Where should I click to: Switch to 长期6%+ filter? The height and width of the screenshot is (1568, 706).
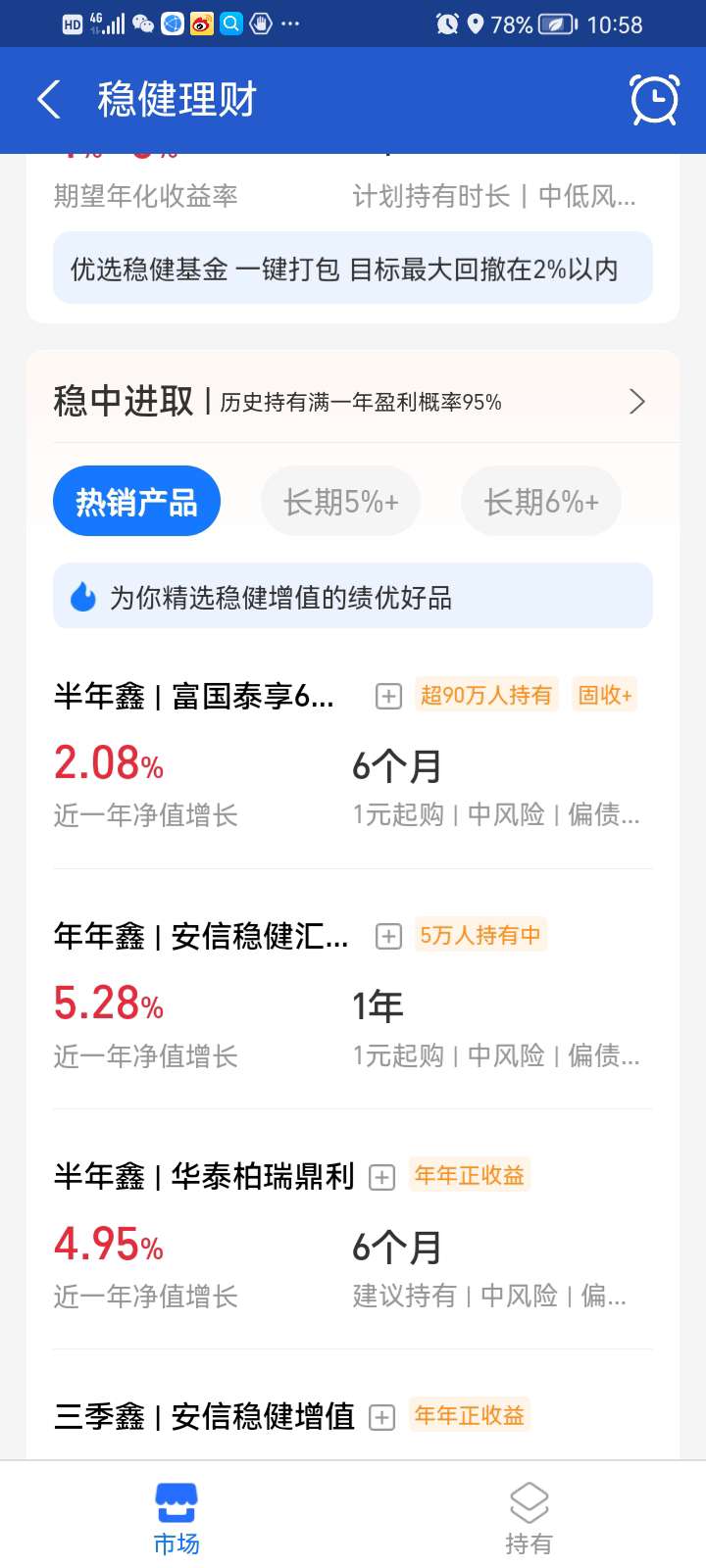540,502
